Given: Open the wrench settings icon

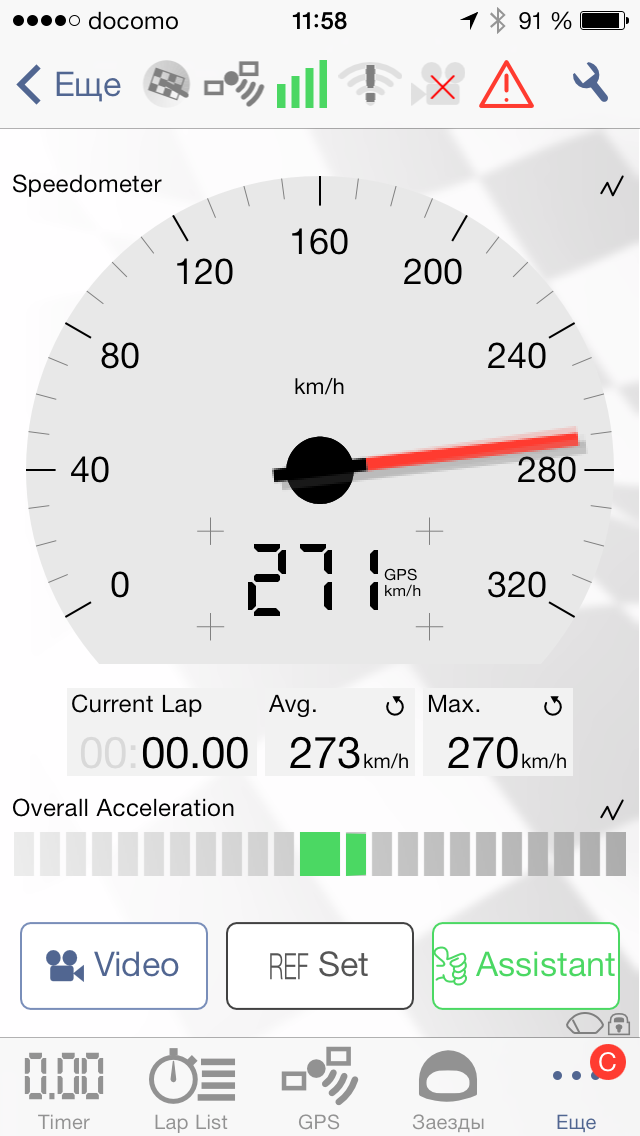Looking at the screenshot, I should point(591,85).
